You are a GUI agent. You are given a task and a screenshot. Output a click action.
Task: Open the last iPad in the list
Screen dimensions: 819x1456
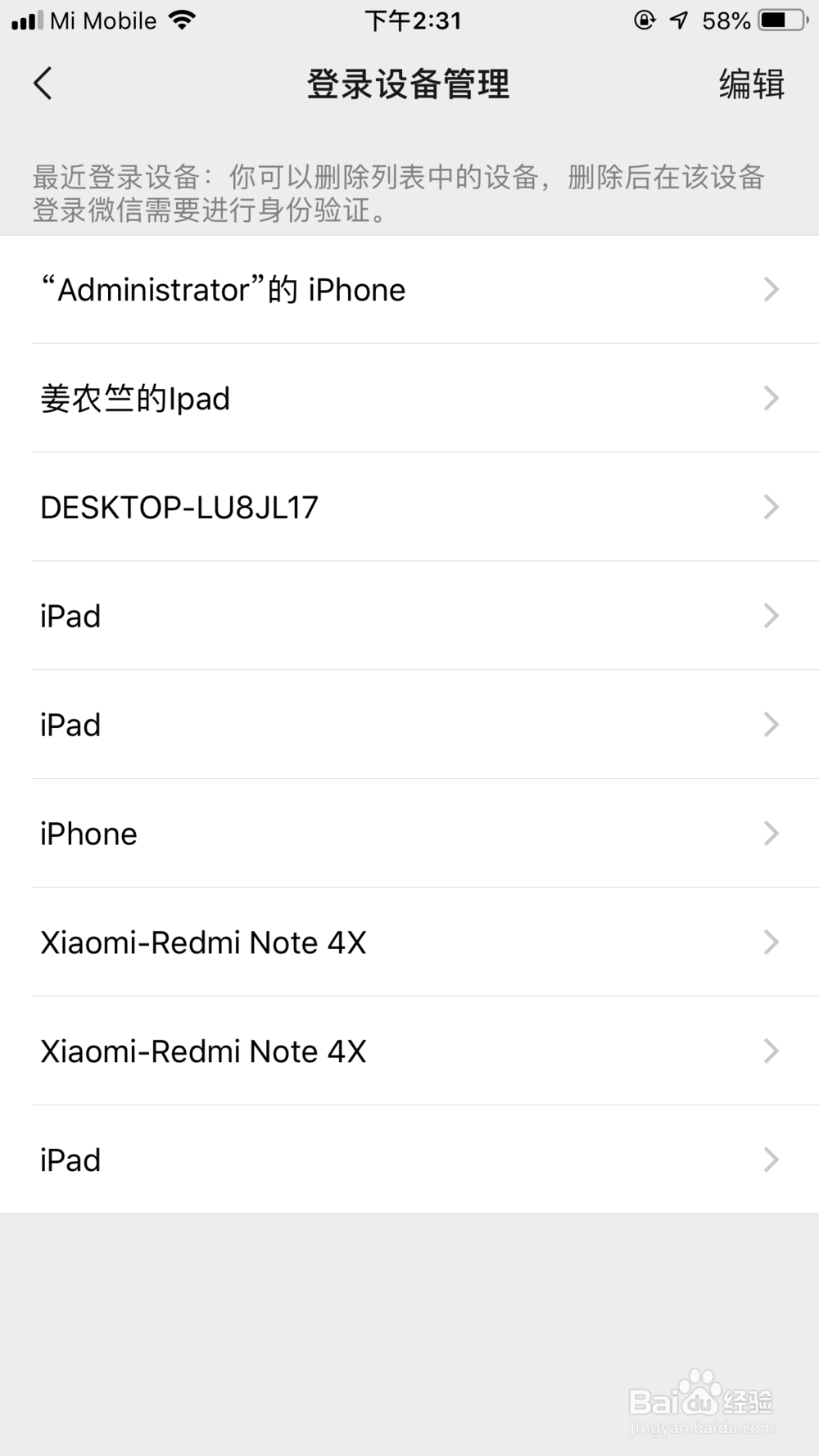[x=409, y=1159]
